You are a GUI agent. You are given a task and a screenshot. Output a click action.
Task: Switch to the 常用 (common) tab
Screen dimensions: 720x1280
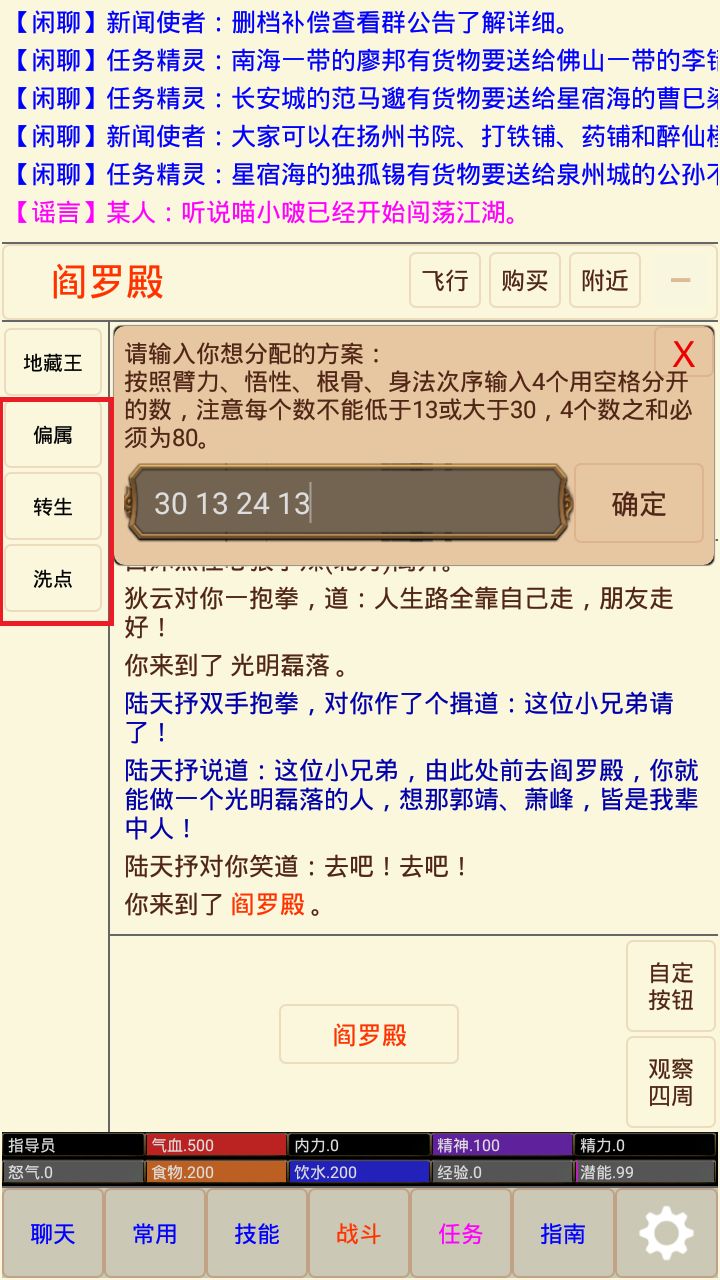pos(154,1232)
